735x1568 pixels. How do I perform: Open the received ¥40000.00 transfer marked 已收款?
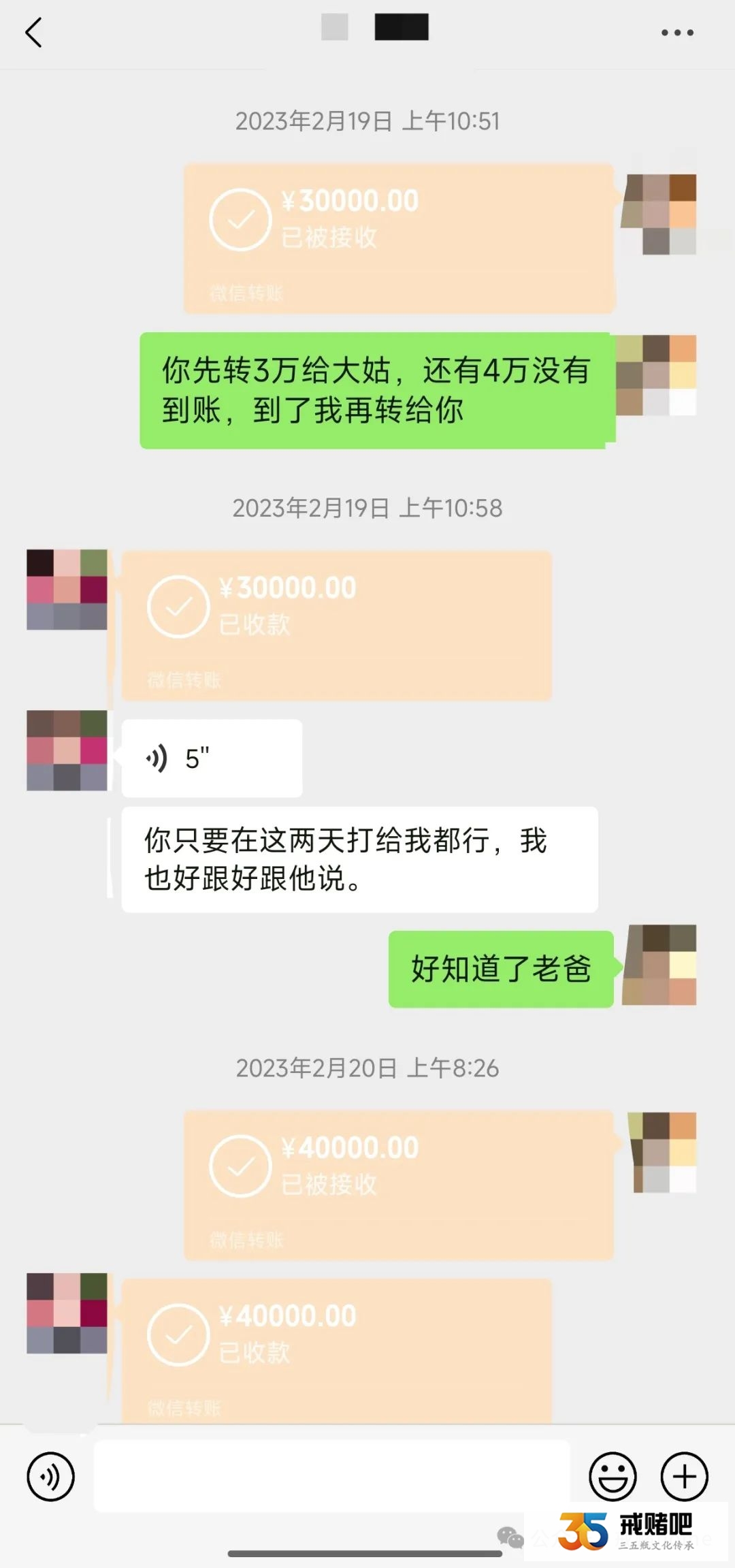pos(336,1350)
